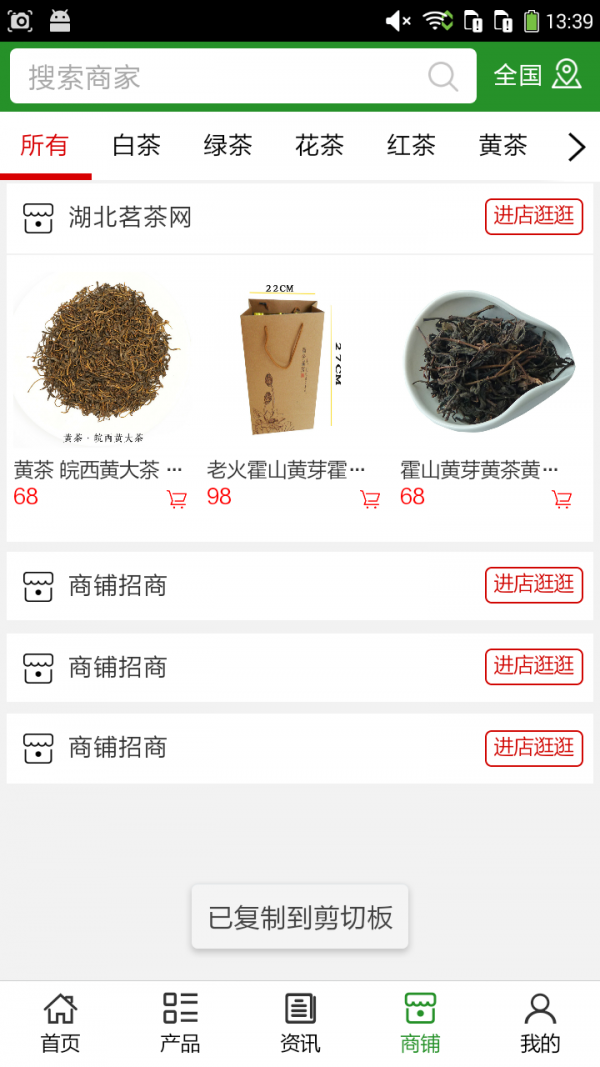The width and height of the screenshot is (600, 1067).
Task: Open the 产品 tab
Action: pyautogui.click(x=180, y=1023)
